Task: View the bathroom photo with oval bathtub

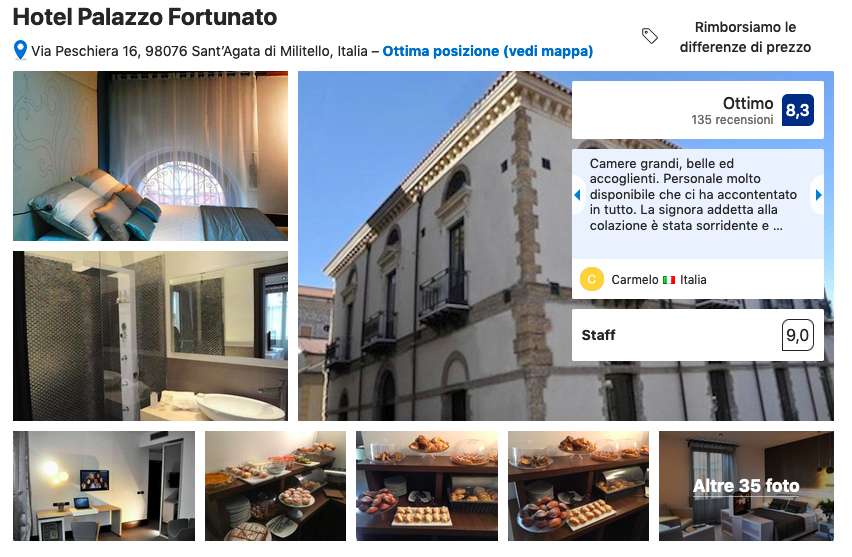Action: (x=150, y=336)
